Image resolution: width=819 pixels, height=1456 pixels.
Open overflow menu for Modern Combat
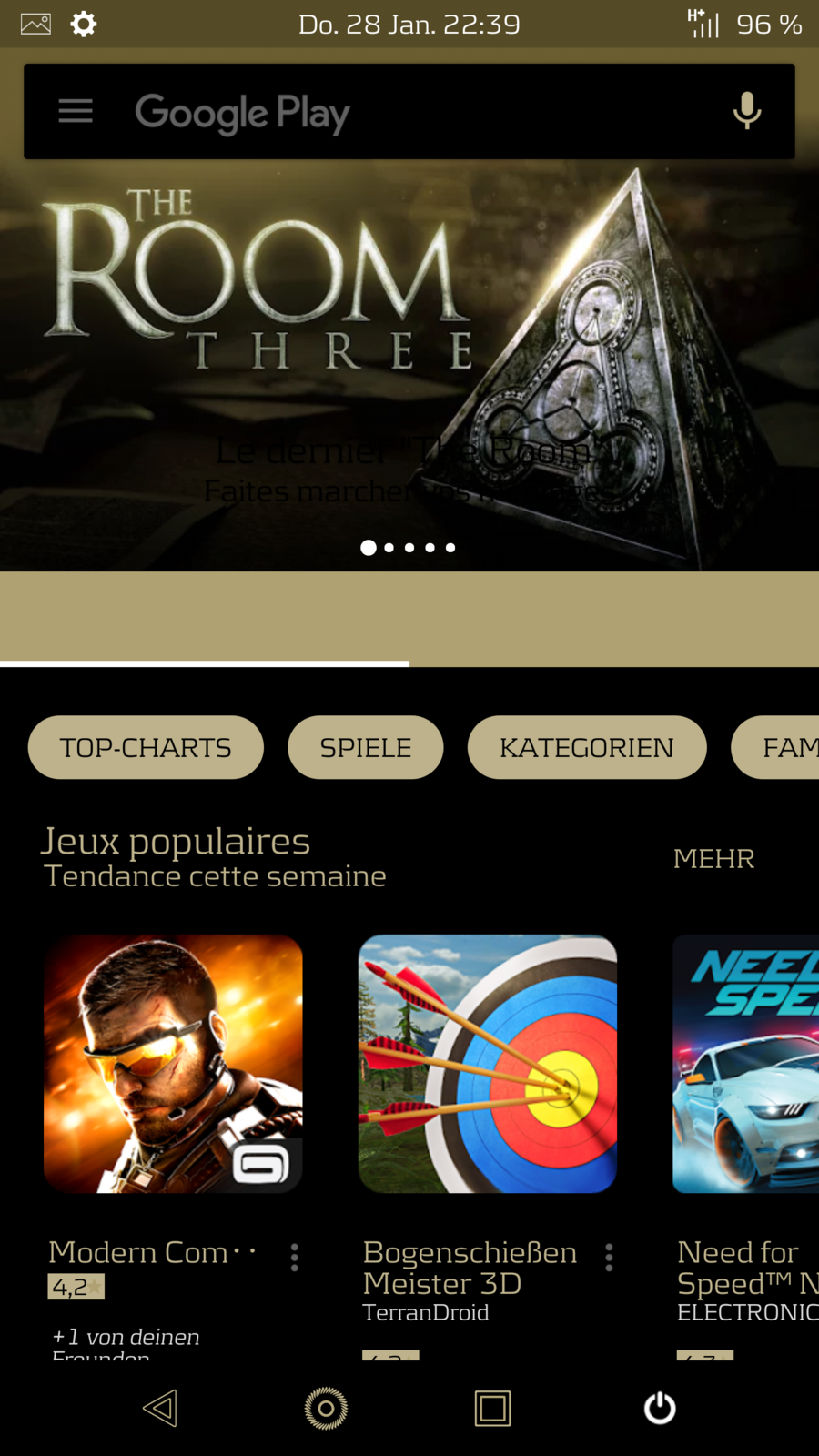(x=295, y=1258)
